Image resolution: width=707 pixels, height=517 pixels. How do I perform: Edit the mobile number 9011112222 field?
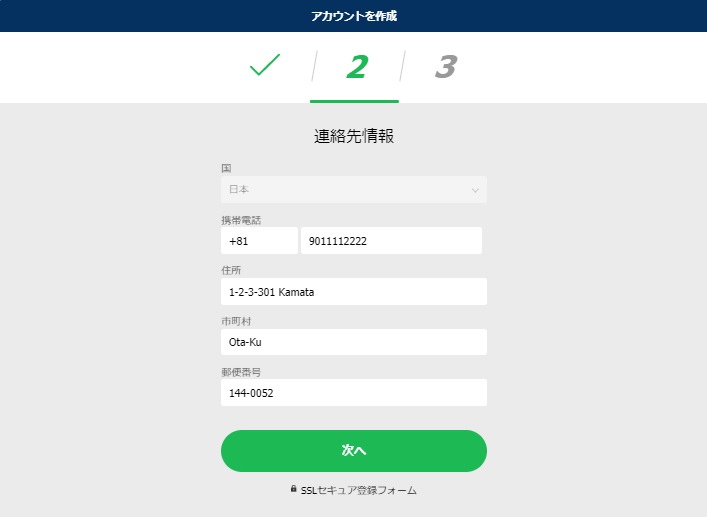(x=391, y=241)
